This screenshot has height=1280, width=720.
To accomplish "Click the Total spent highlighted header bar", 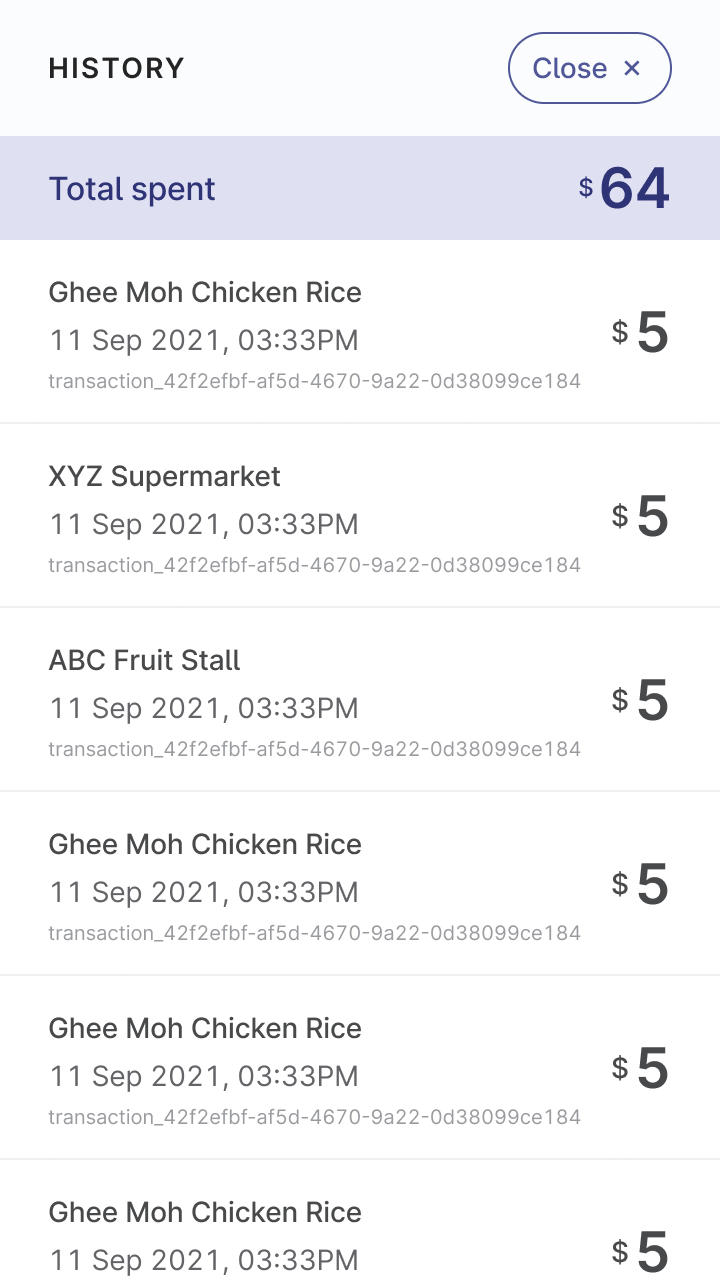I will tap(360, 188).
